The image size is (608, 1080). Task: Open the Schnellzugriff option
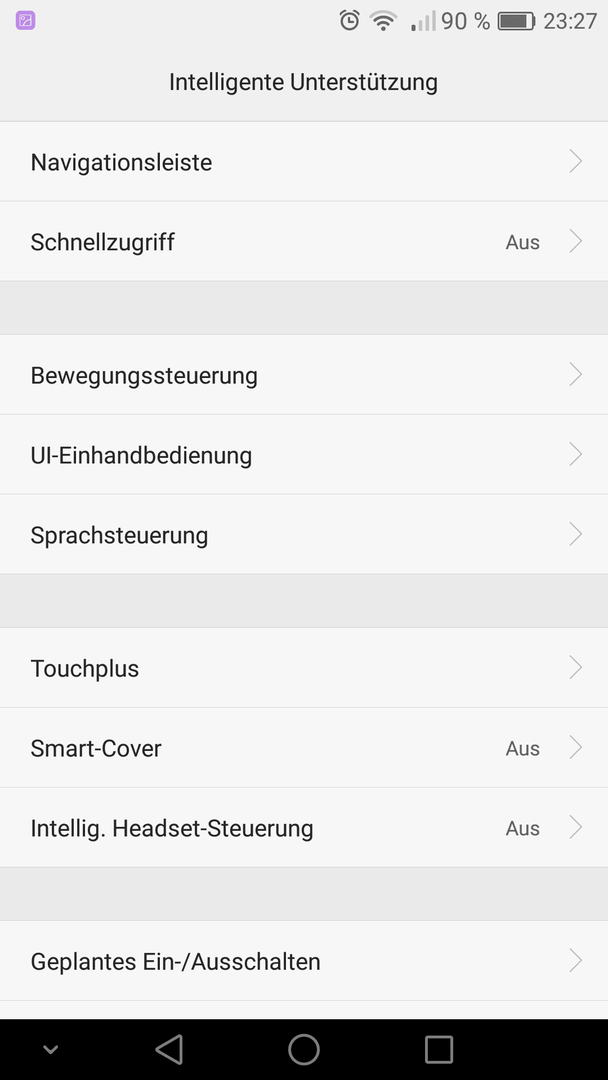coord(304,242)
